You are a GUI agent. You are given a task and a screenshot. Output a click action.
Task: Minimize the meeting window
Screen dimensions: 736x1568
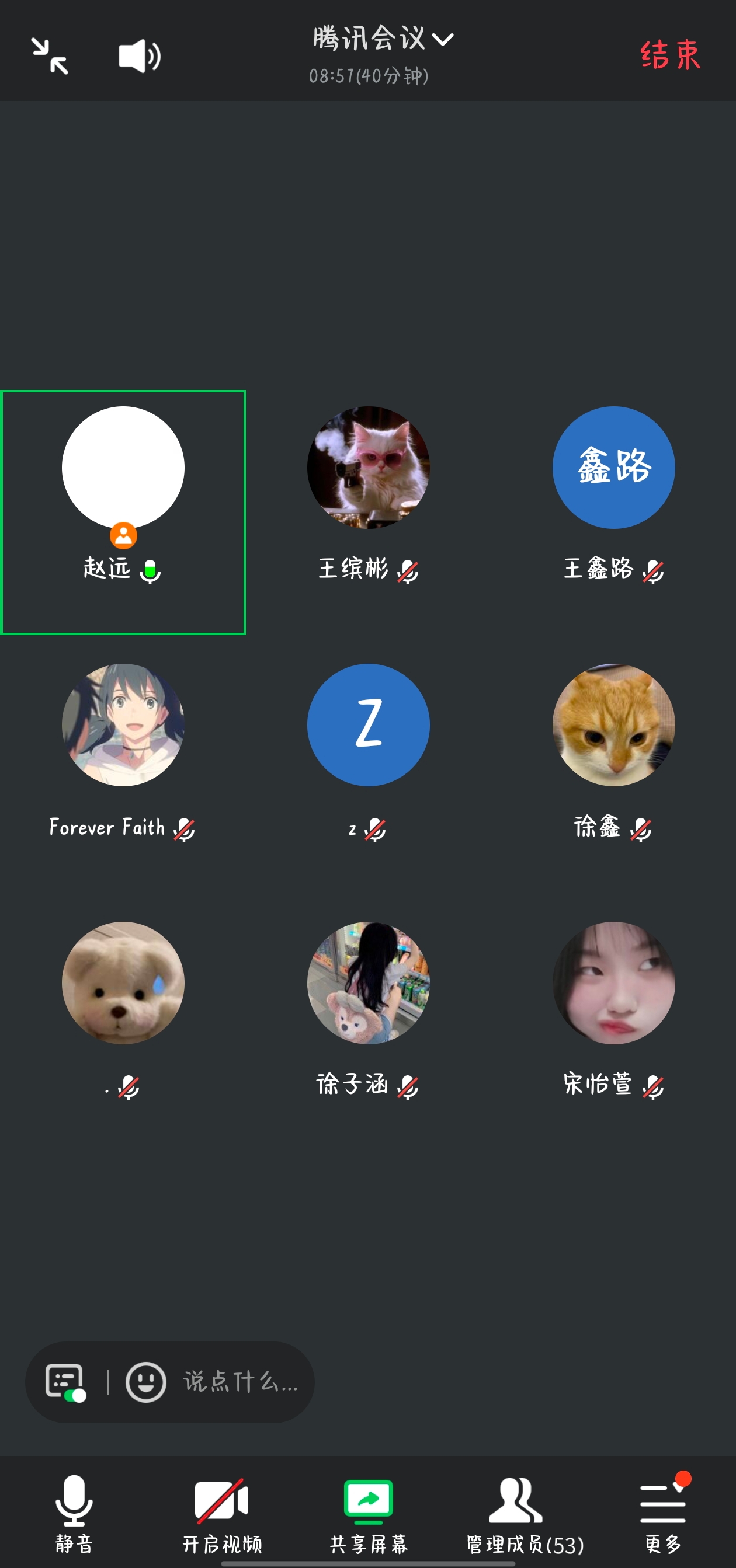[50, 56]
